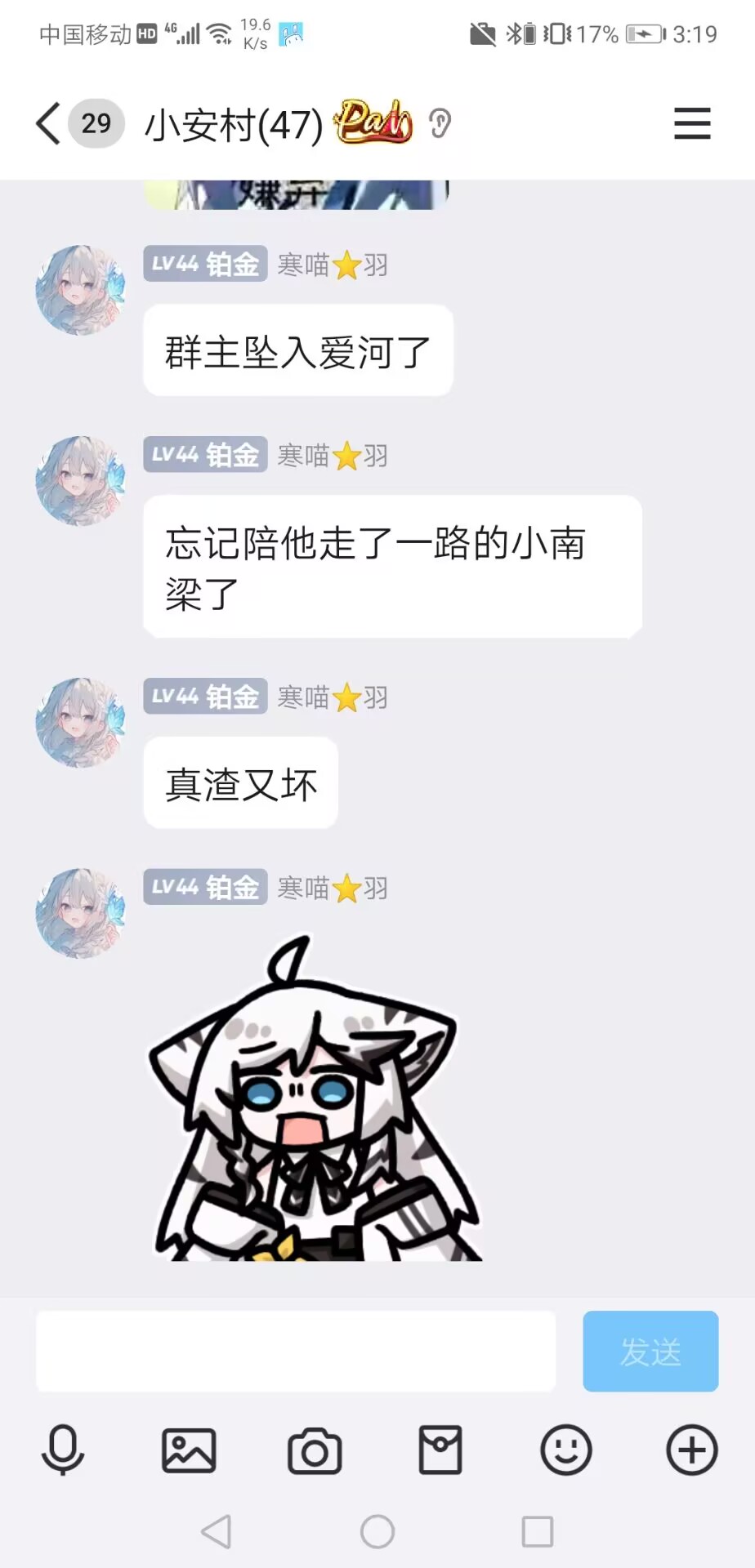The width and height of the screenshot is (755, 1568).
Task: Tap the system home button
Action: pos(377,1531)
